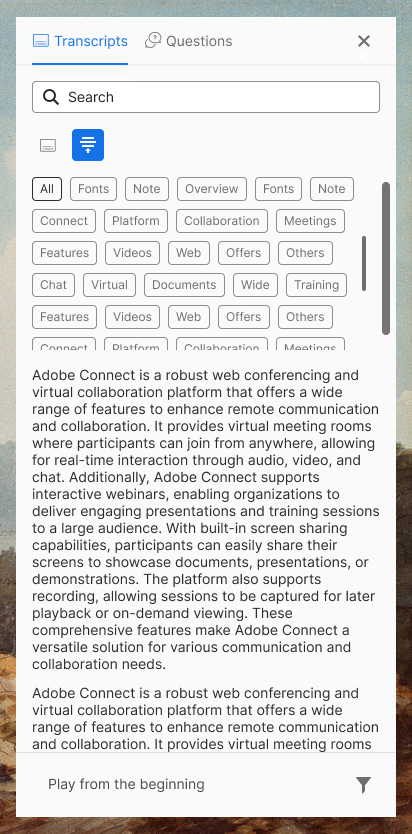This screenshot has width=412, height=834.
Task: Tap Play from the beginning
Action: click(x=126, y=784)
